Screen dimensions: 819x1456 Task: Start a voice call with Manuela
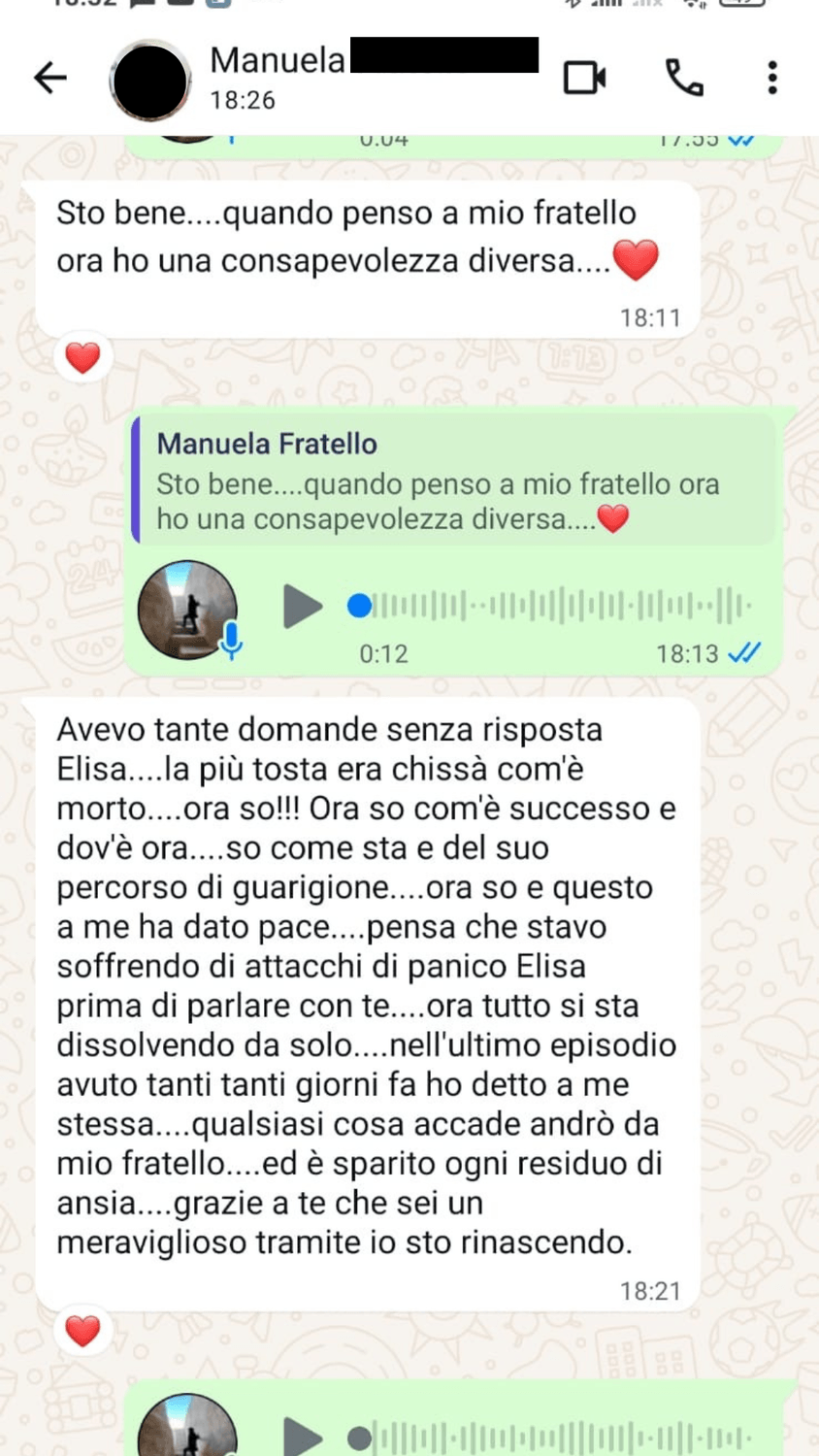pos(684,78)
